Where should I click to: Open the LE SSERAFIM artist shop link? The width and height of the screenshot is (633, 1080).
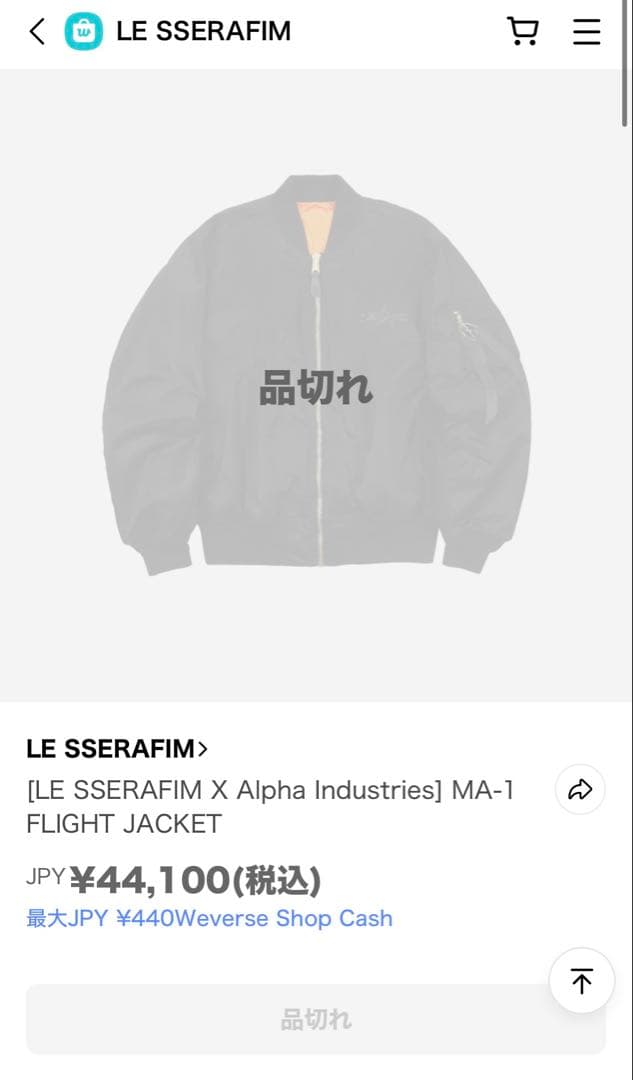117,749
